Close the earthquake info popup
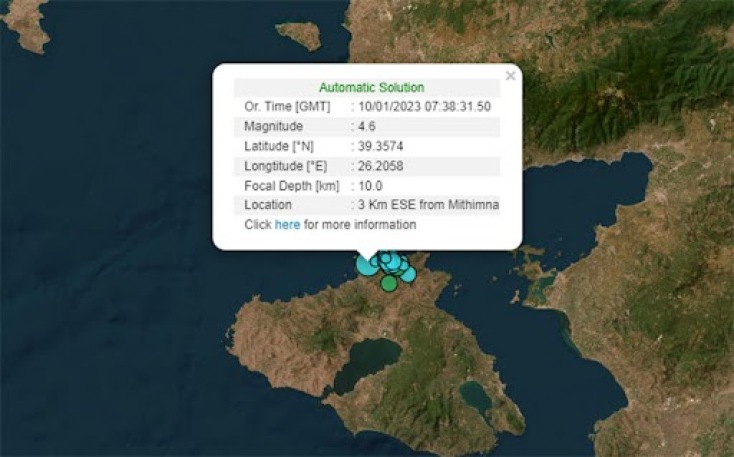734x457 pixels. point(510,76)
